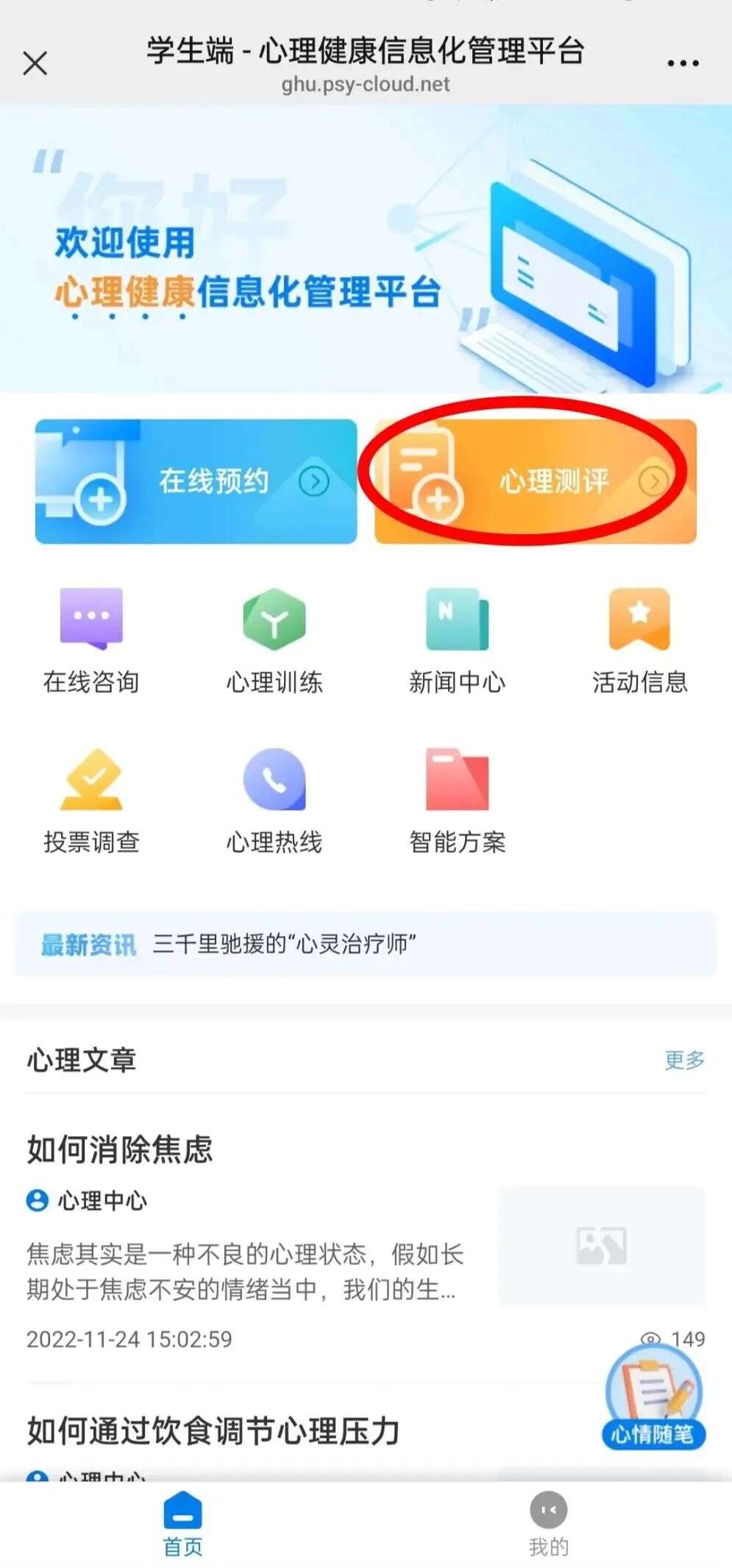732x1568 pixels.
Task: Open the three-dot overflow menu
Action: [682, 63]
